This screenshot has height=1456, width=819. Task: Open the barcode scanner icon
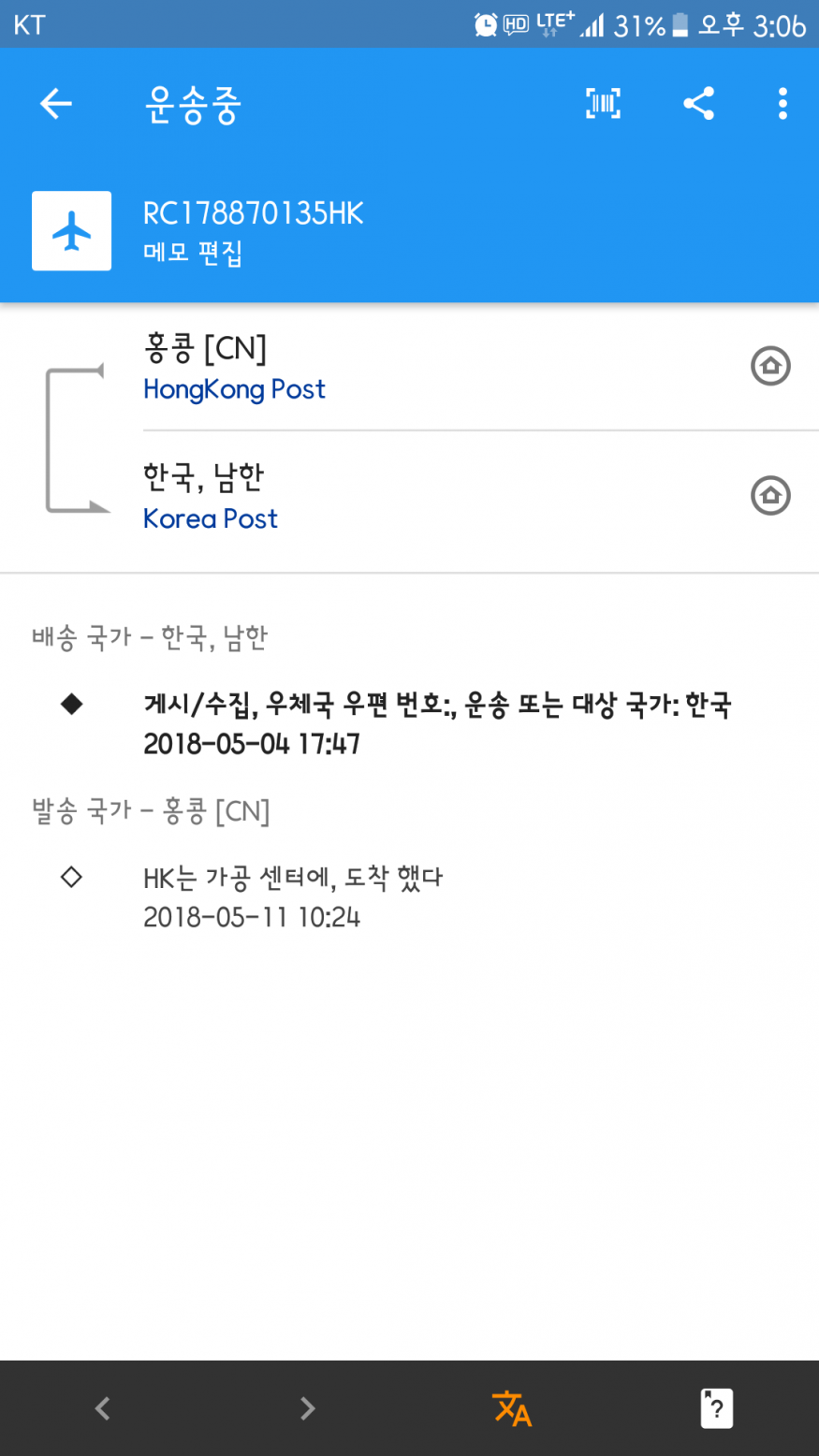[604, 104]
